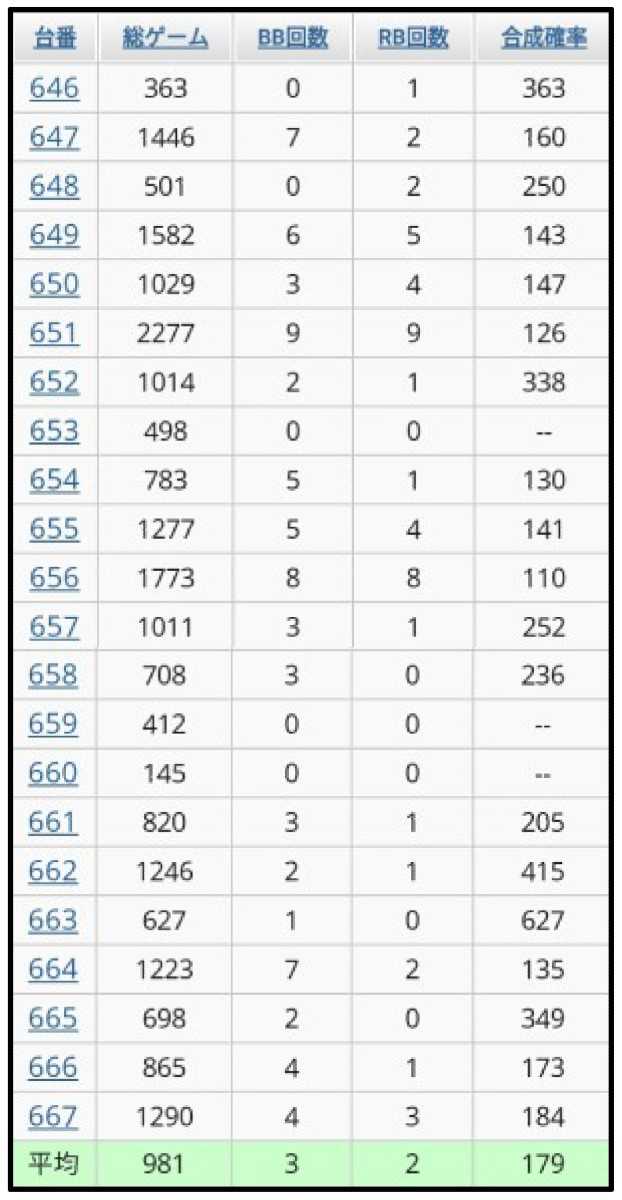Image resolution: width=622 pixels, height=1200 pixels.
Task: Select machine 649 link
Action: tap(54, 235)
